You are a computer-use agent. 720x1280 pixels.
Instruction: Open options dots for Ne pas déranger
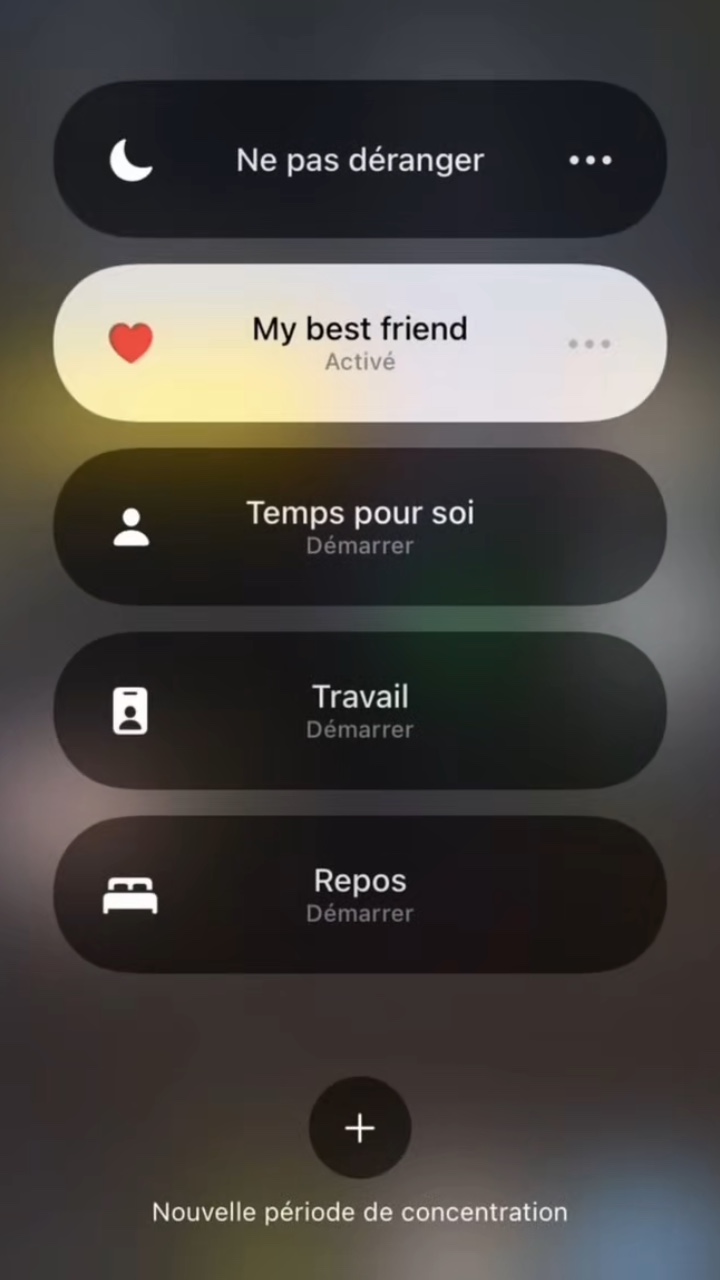[x=590, y=160]
